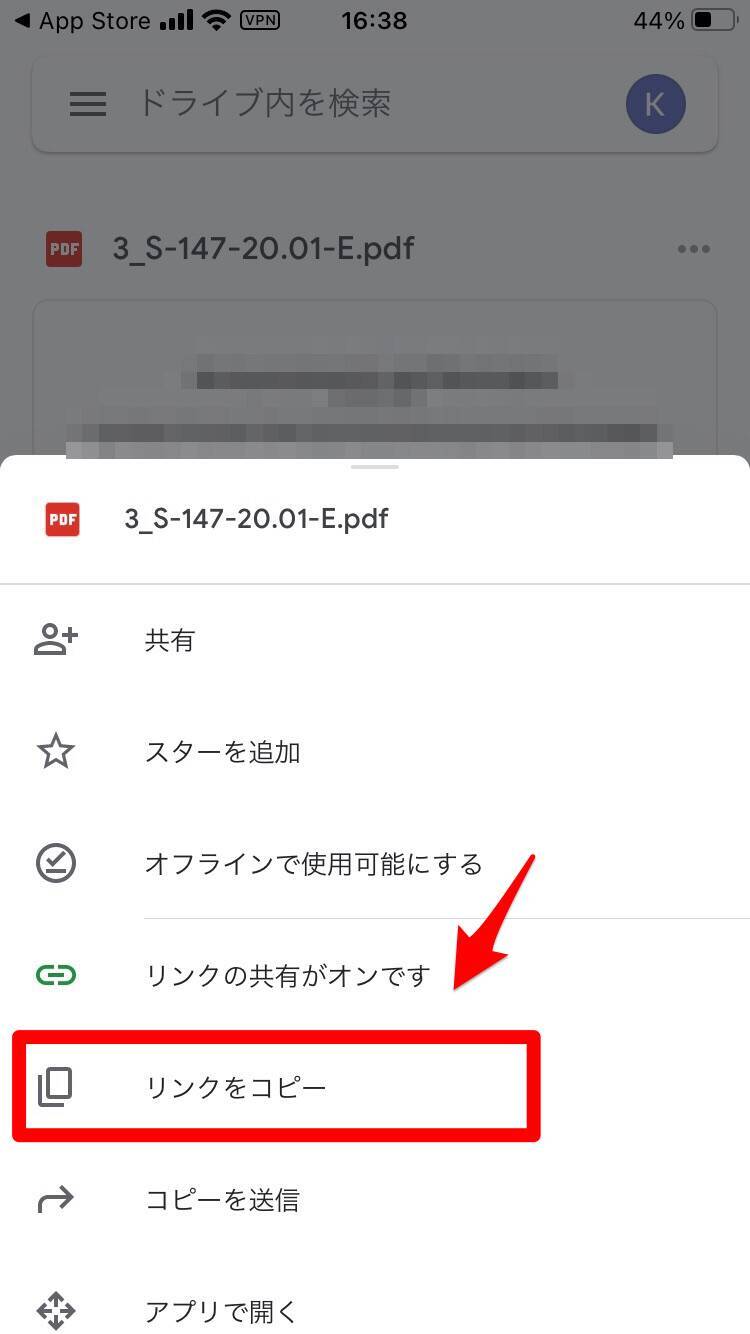Select コピーを送信
Viewport: 750px width, 1334px height.
(x=222, y=1199)
